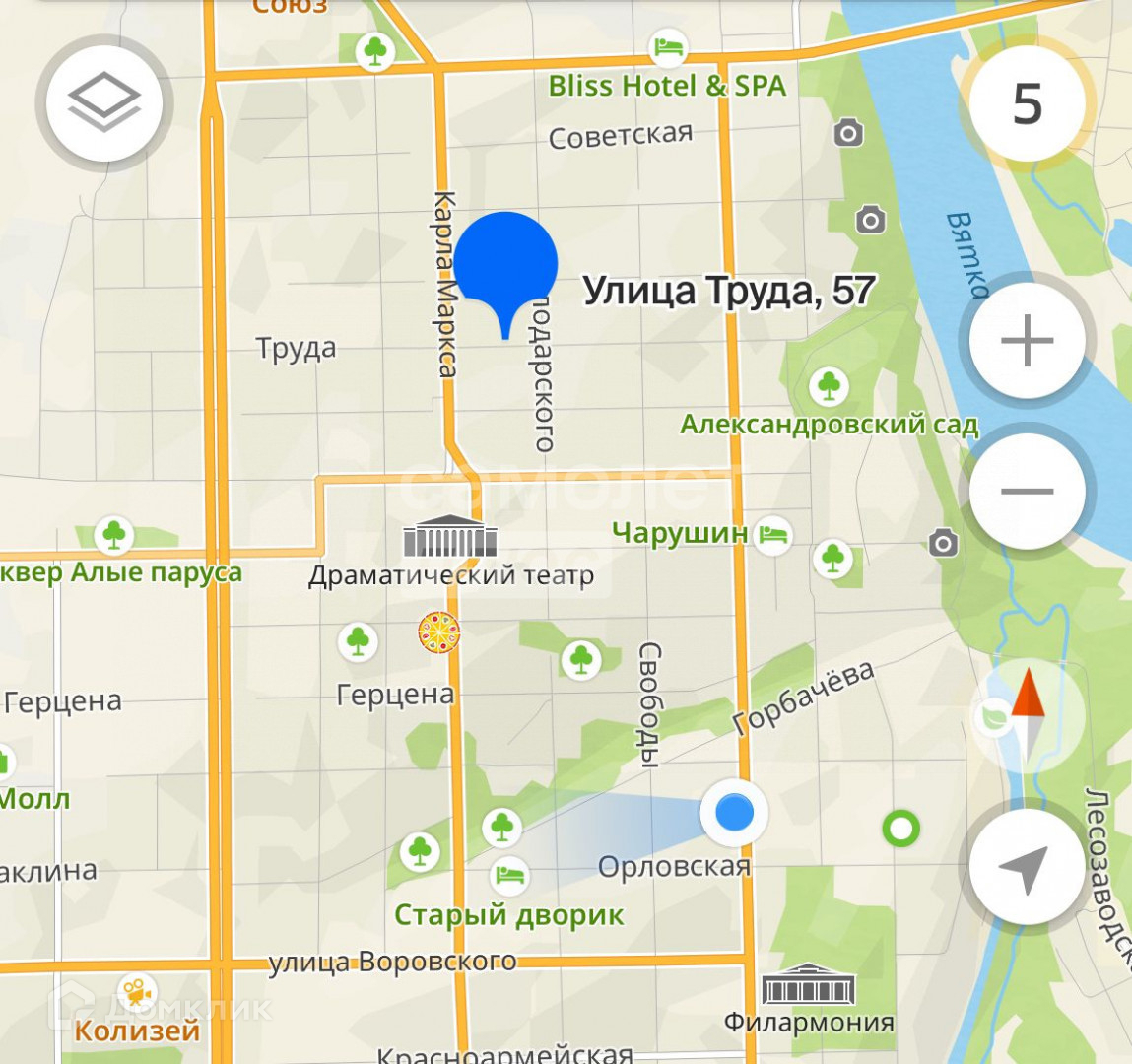
Task: Select the Александровский сад park marker
Action: [829, 386]
